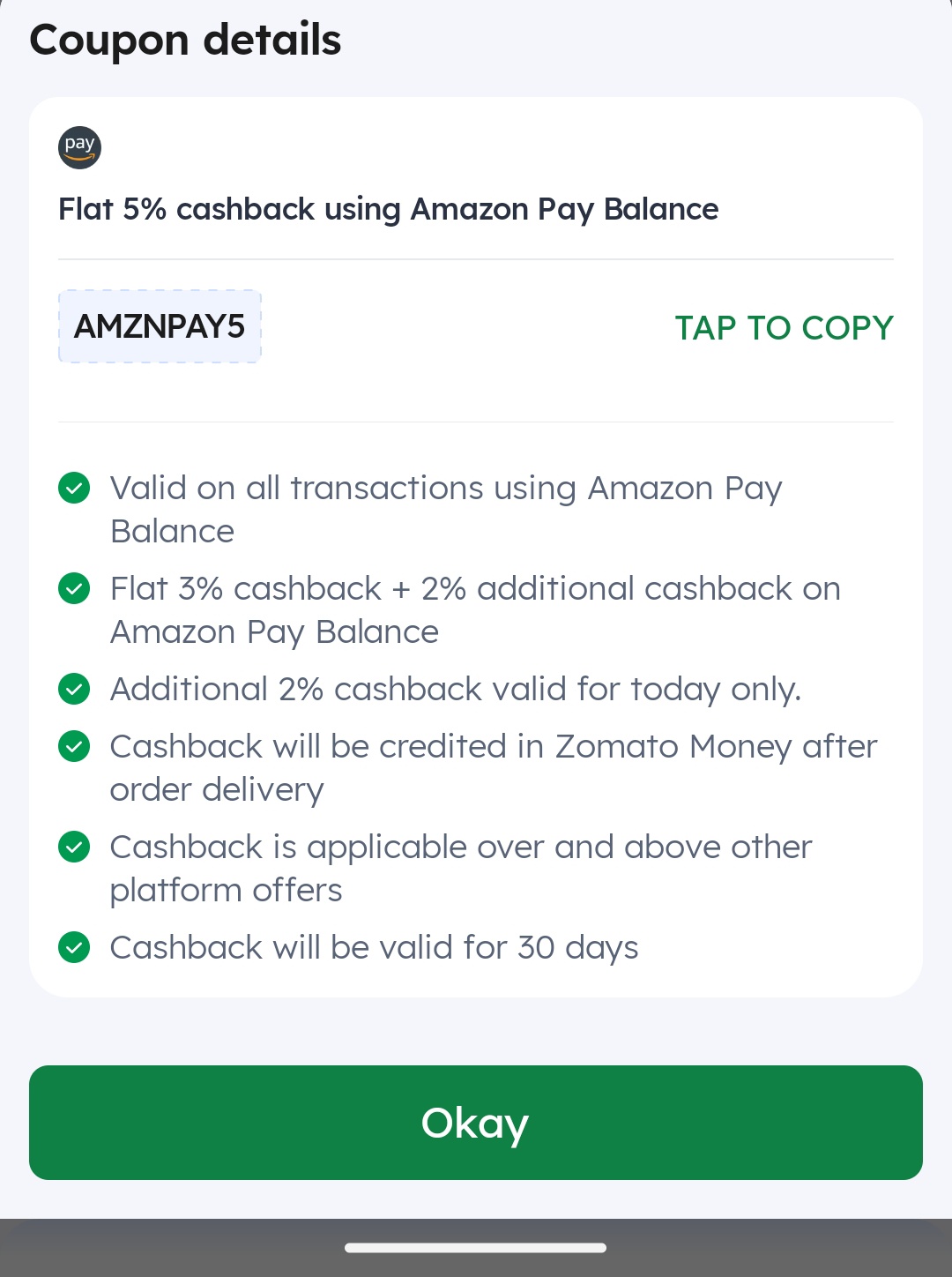
Task: Tap TAP TO COPY for the coupon
Action: pyautogui.click(x=784, y=328)
